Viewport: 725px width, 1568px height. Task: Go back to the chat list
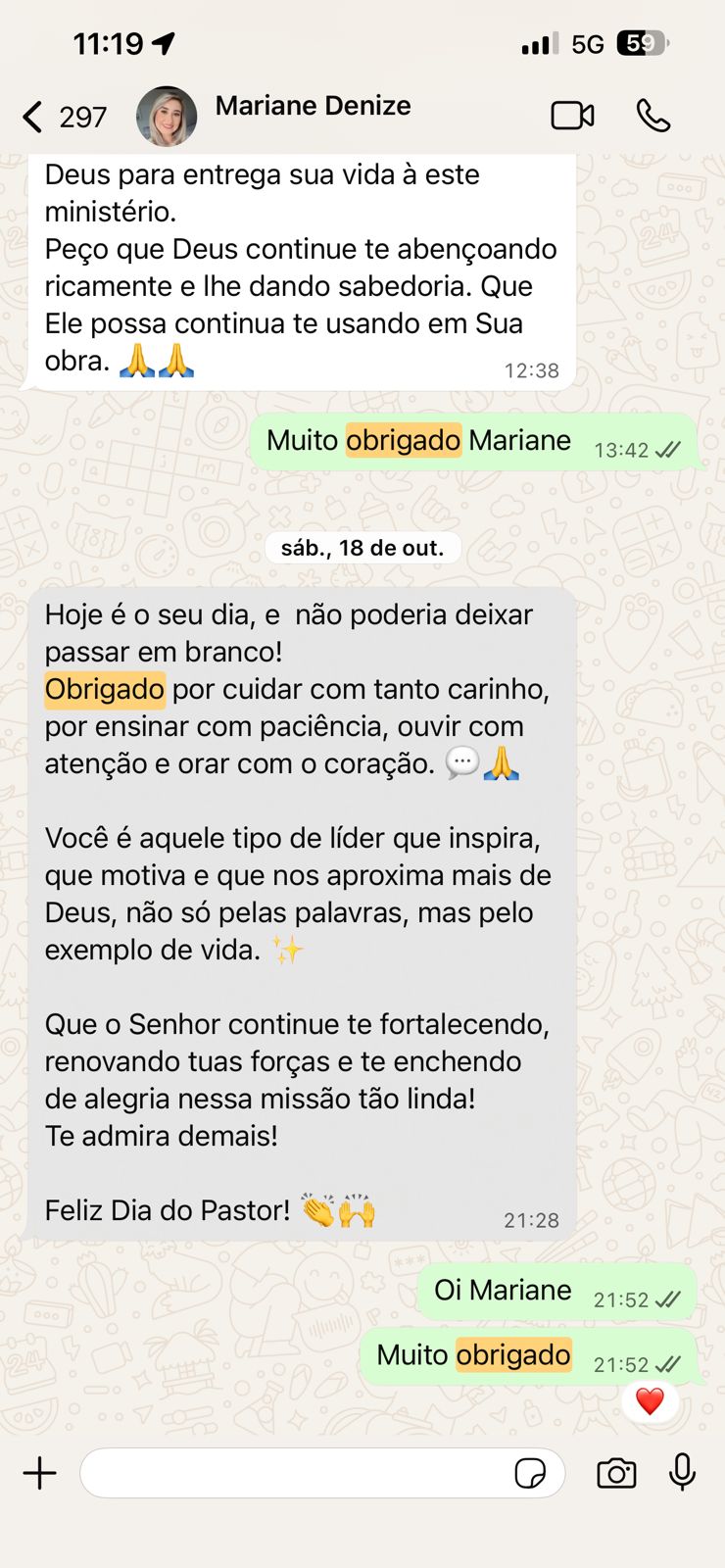[34, 117]
